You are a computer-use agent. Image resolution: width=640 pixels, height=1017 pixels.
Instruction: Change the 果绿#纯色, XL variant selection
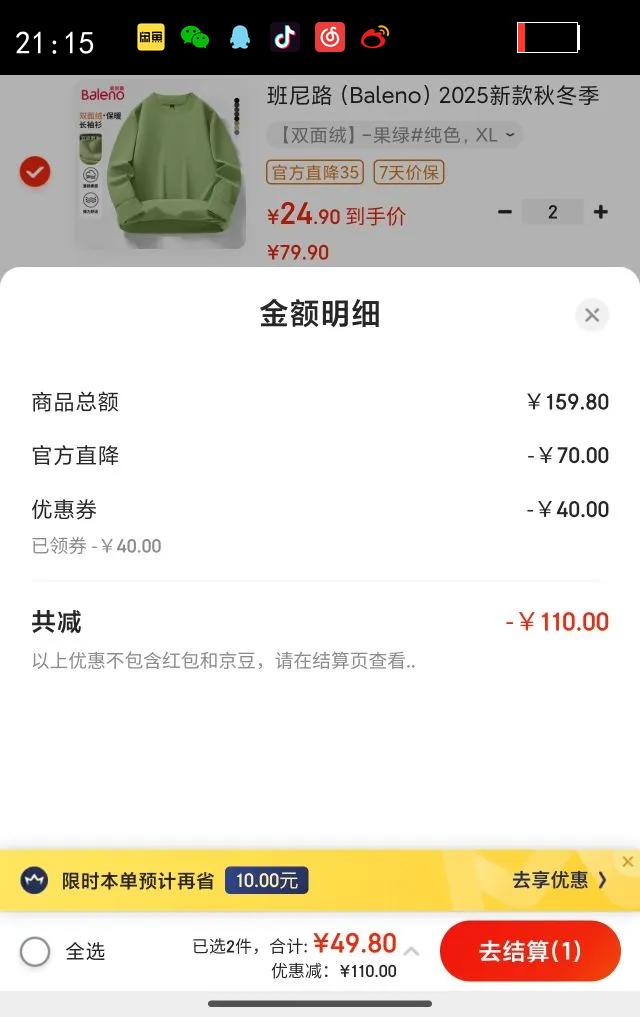point(394,135)
